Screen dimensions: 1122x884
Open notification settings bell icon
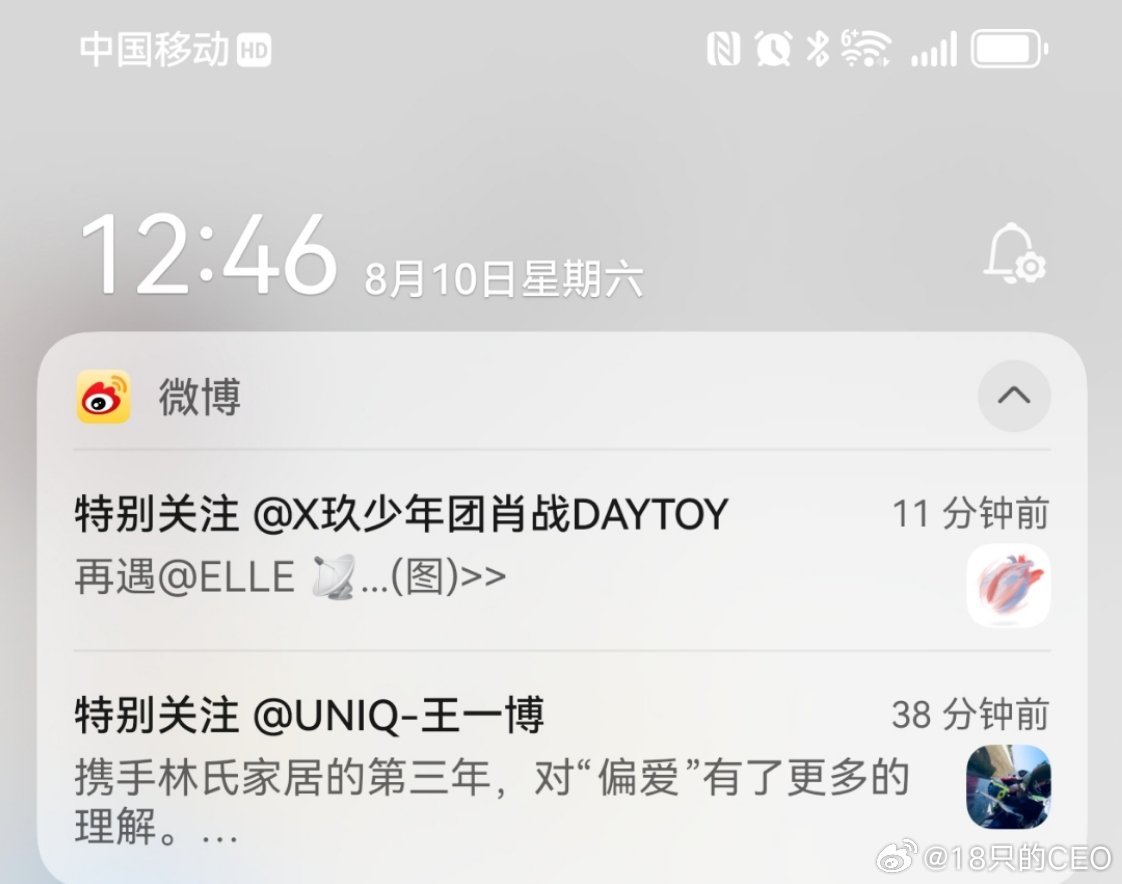tap(1014, 255)
